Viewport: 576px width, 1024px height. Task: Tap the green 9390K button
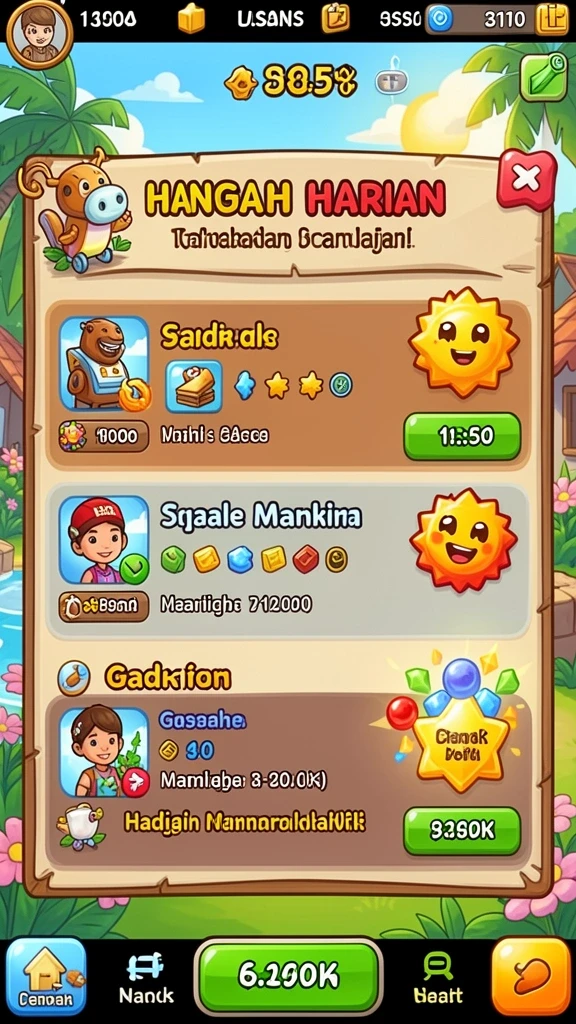(x=462, y=830)
